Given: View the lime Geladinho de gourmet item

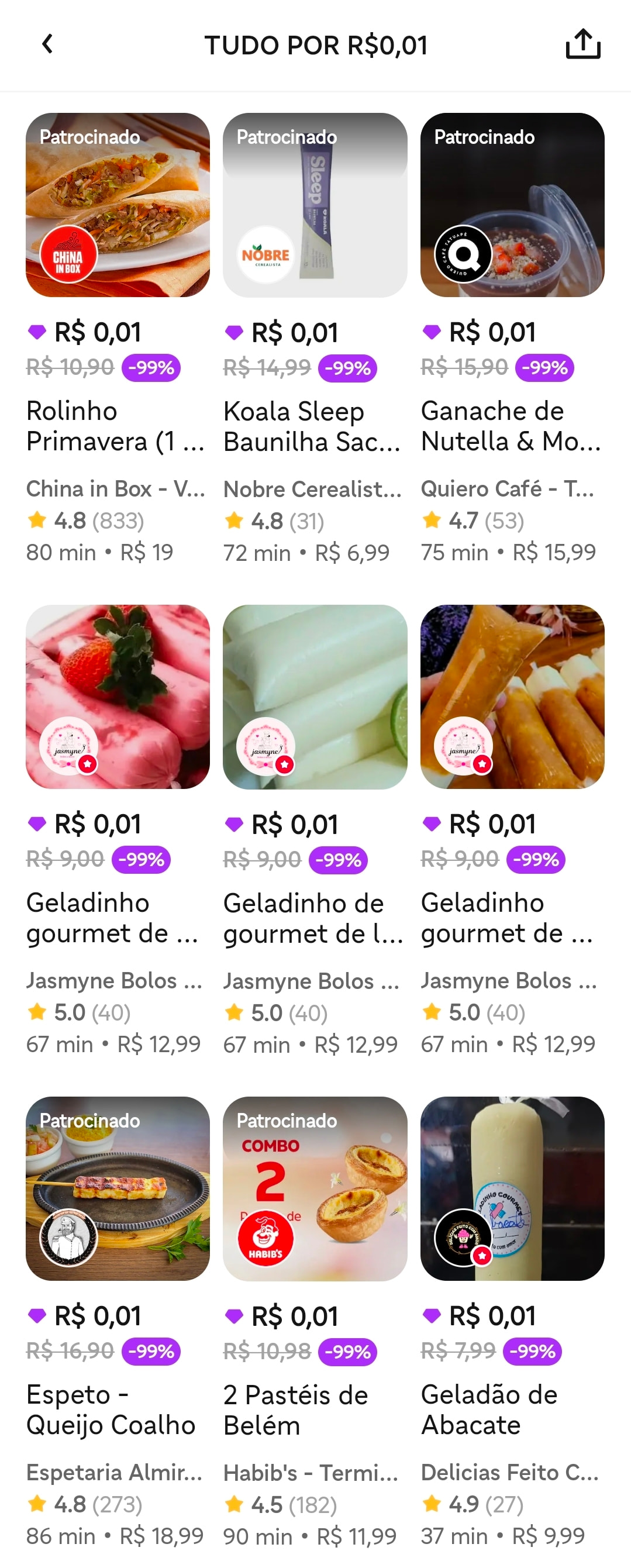Looking at the screenshot, I should 315,697.
